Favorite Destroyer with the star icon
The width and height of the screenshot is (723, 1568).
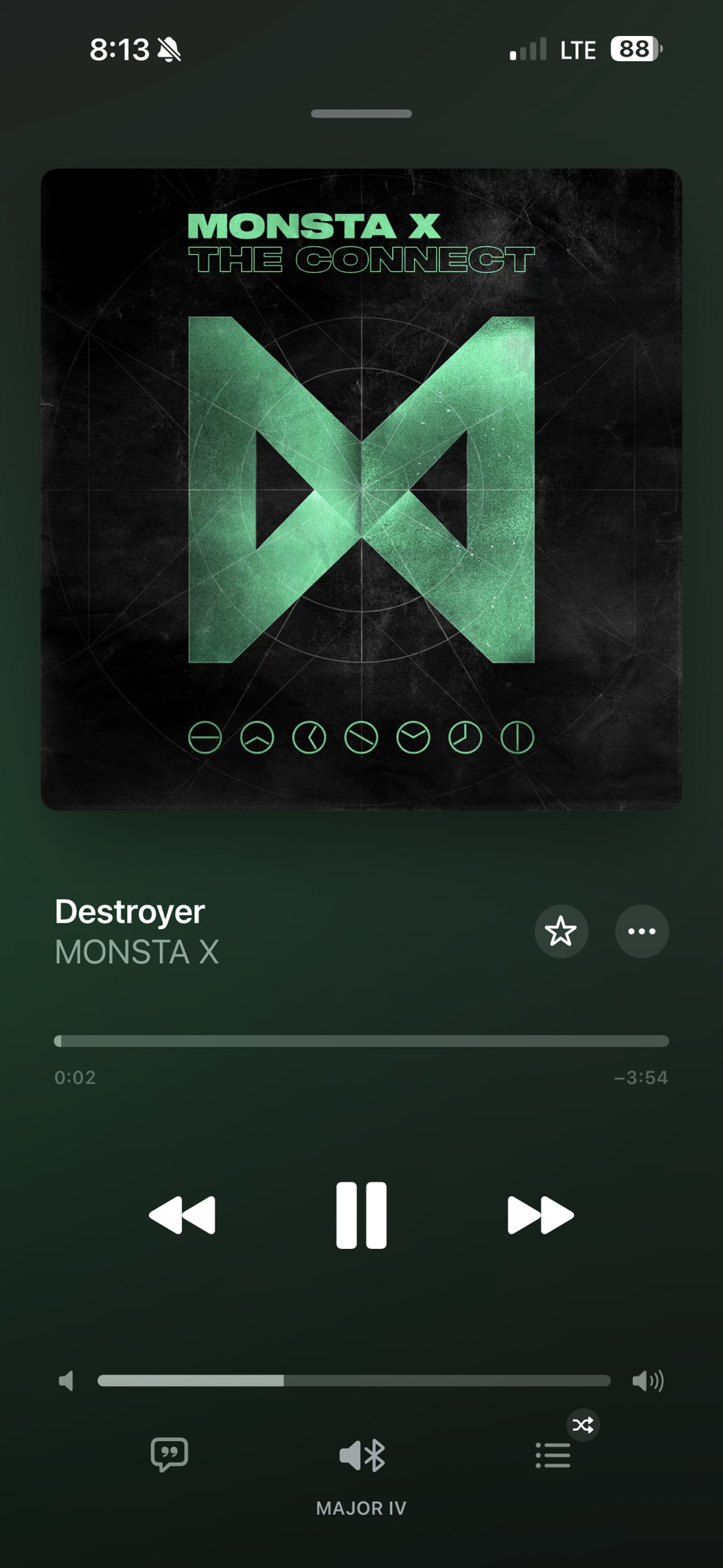pyautogui.click(x=561, y=931)
